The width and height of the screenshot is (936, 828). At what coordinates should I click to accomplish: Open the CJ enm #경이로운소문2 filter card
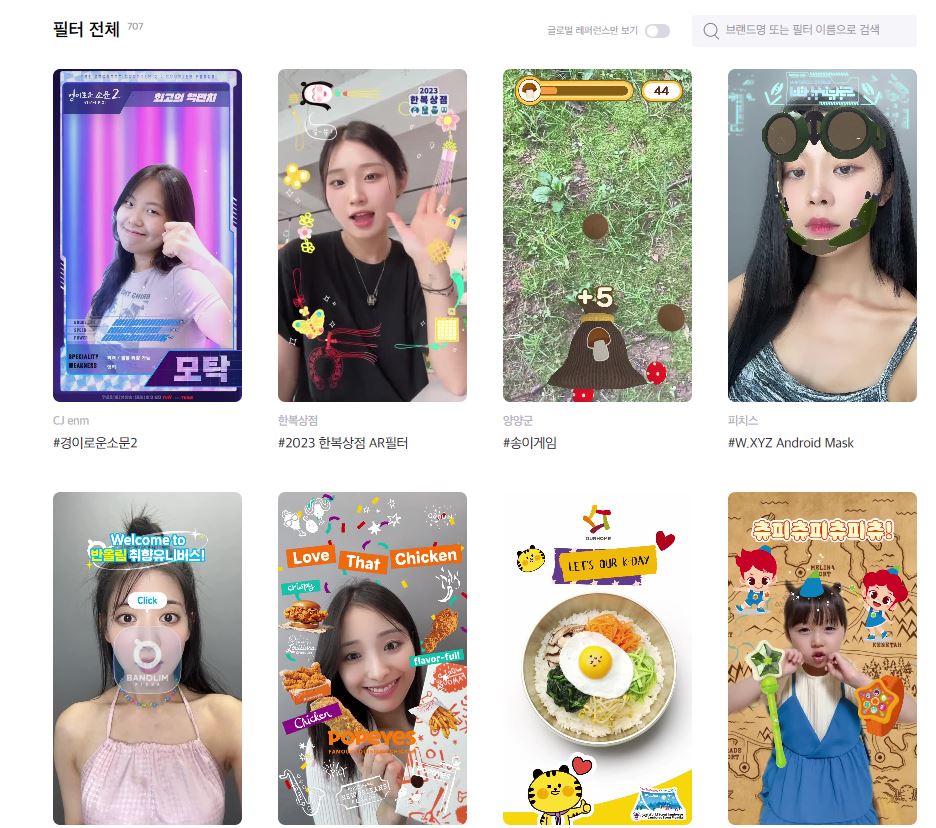click(147, 235)
